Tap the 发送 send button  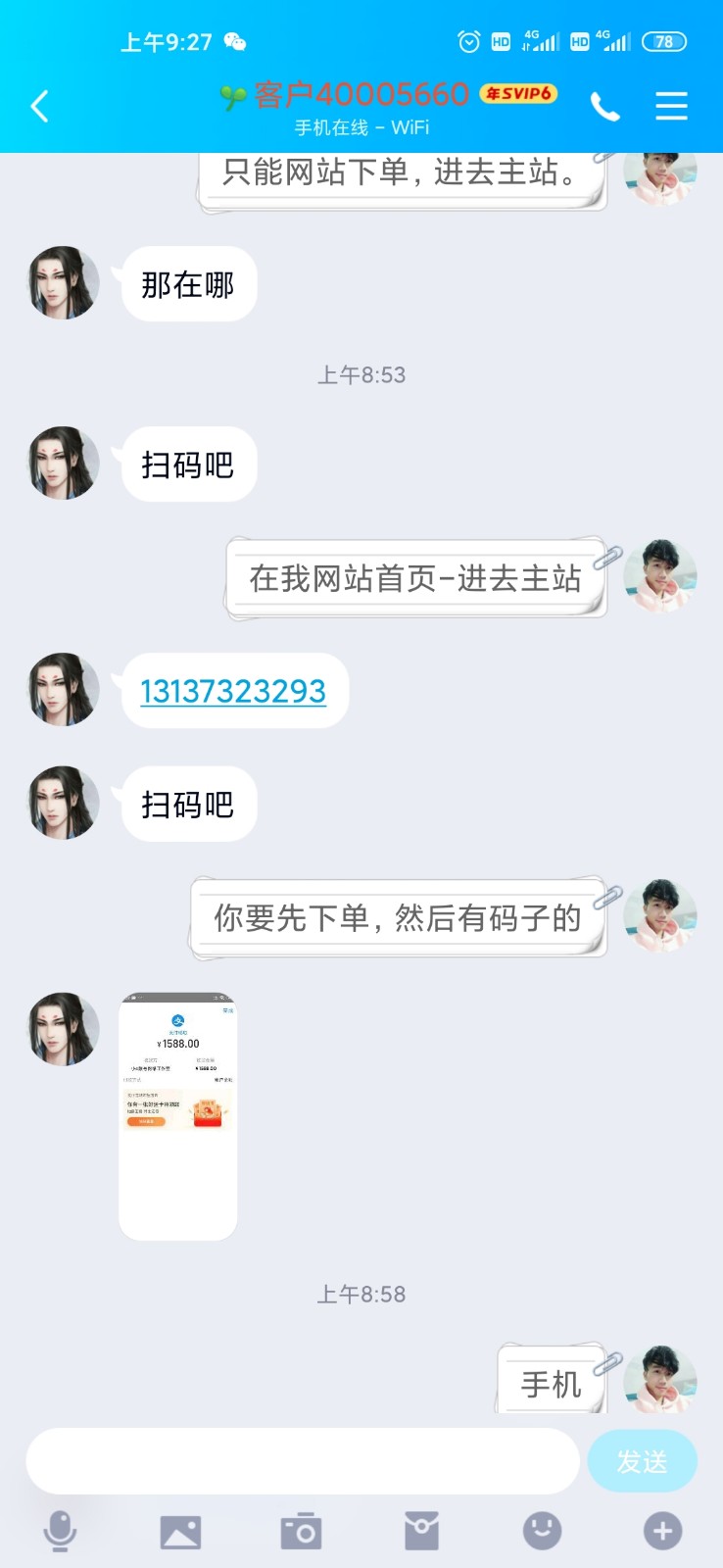642,1461
